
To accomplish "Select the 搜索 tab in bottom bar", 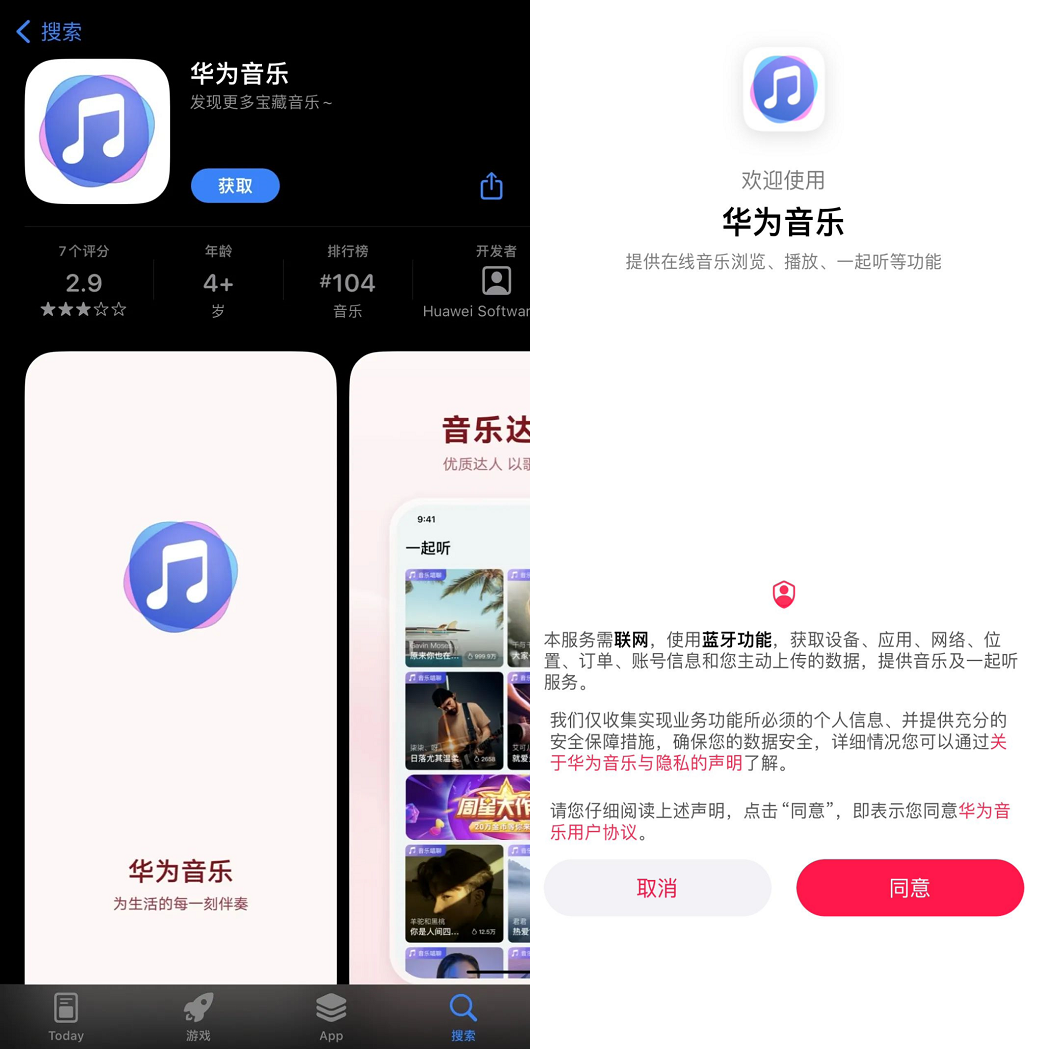I will tap(463, 1016).
